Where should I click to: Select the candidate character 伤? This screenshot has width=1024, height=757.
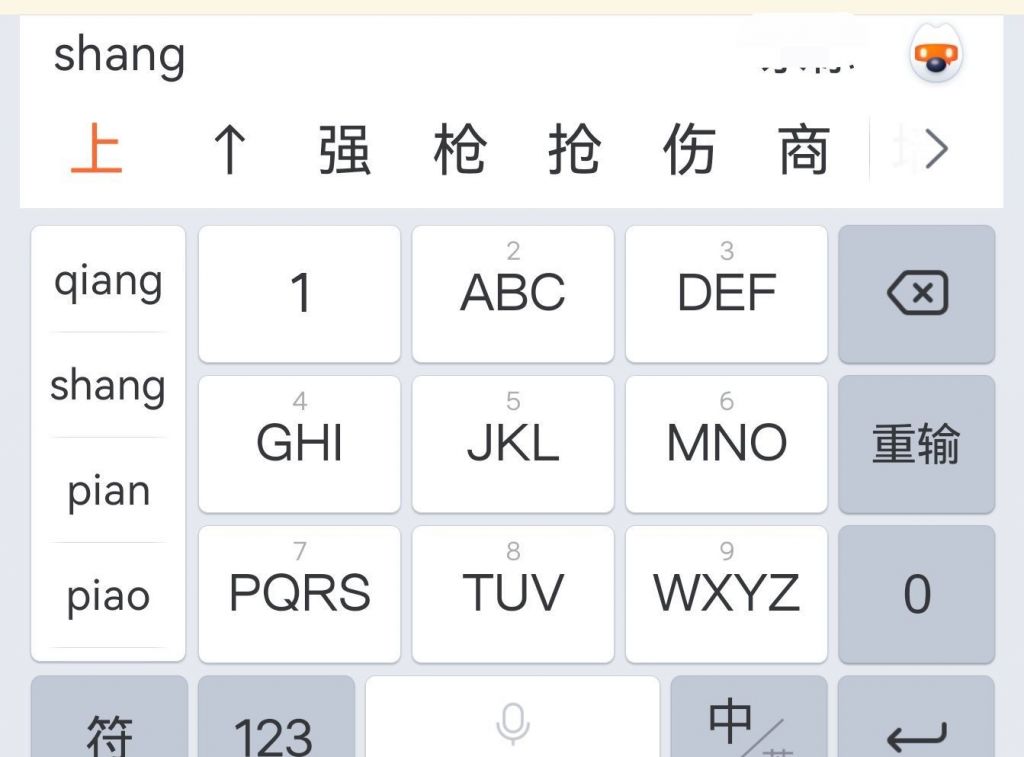pyautogui.click(x=690, y=151)
